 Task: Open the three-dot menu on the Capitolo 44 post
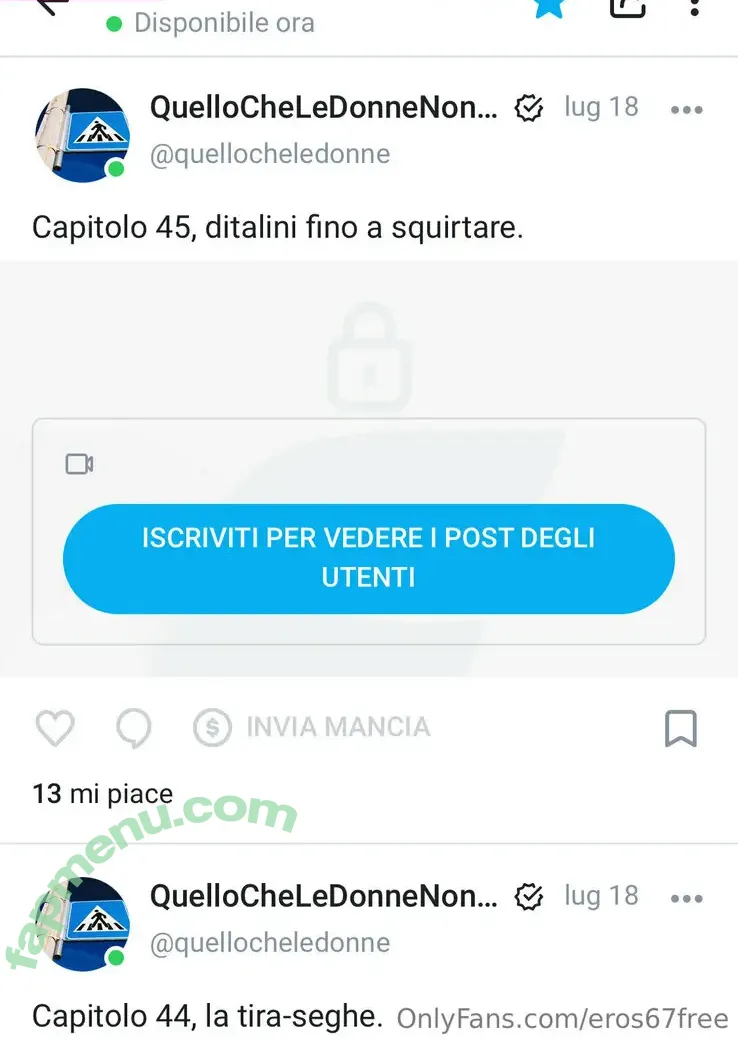pos(686,899)
